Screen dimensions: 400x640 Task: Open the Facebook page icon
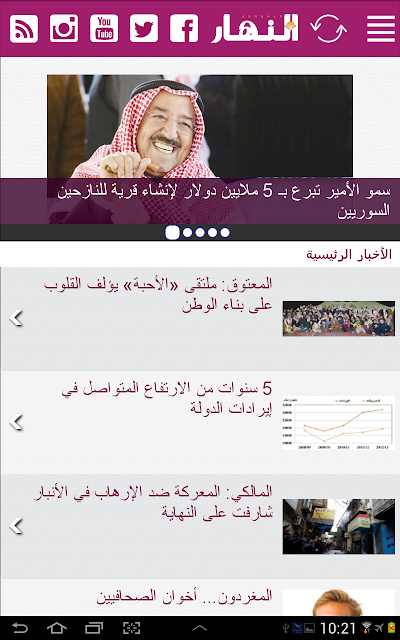[184, 29]
